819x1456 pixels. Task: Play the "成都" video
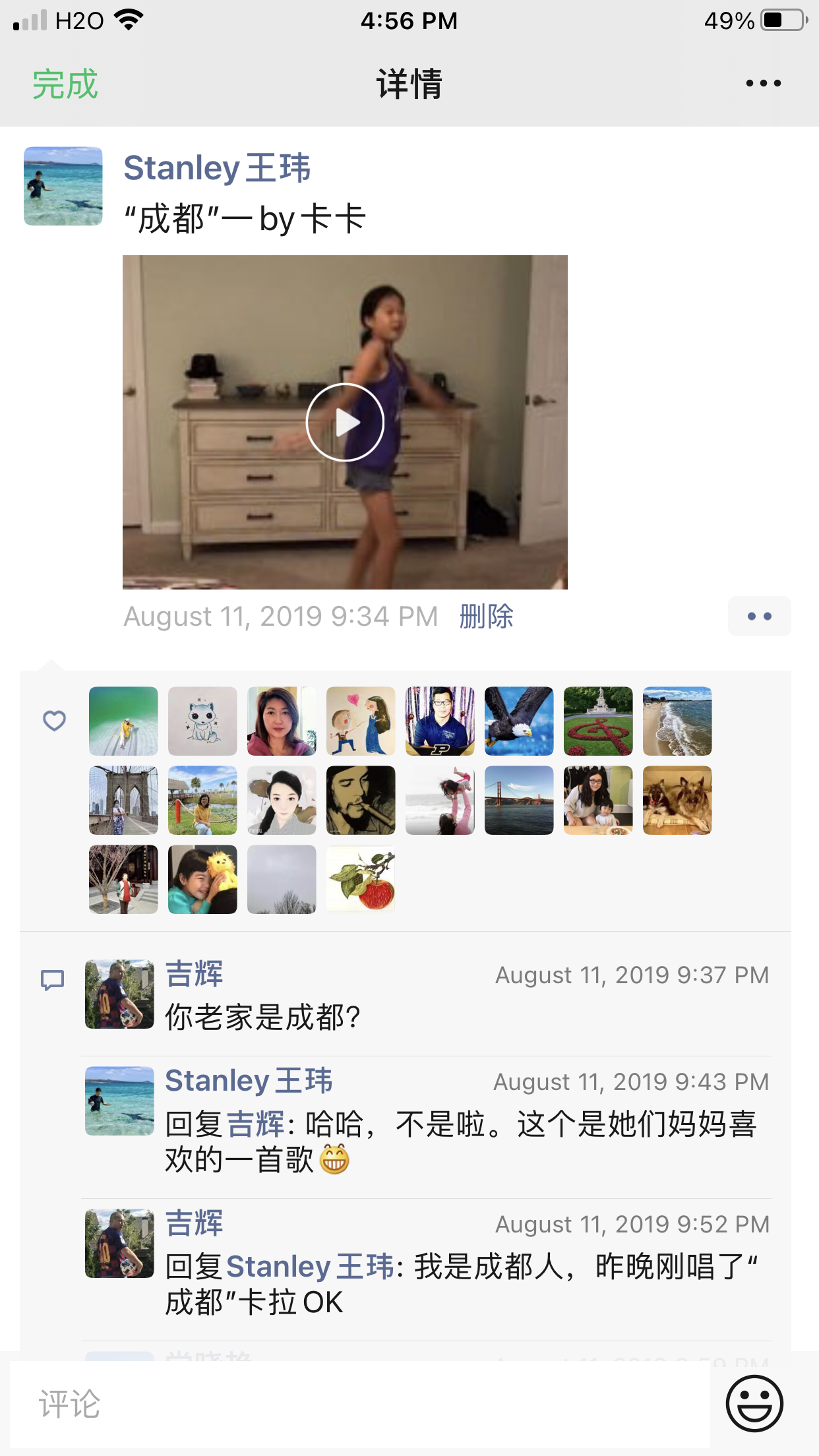[345, 422]
